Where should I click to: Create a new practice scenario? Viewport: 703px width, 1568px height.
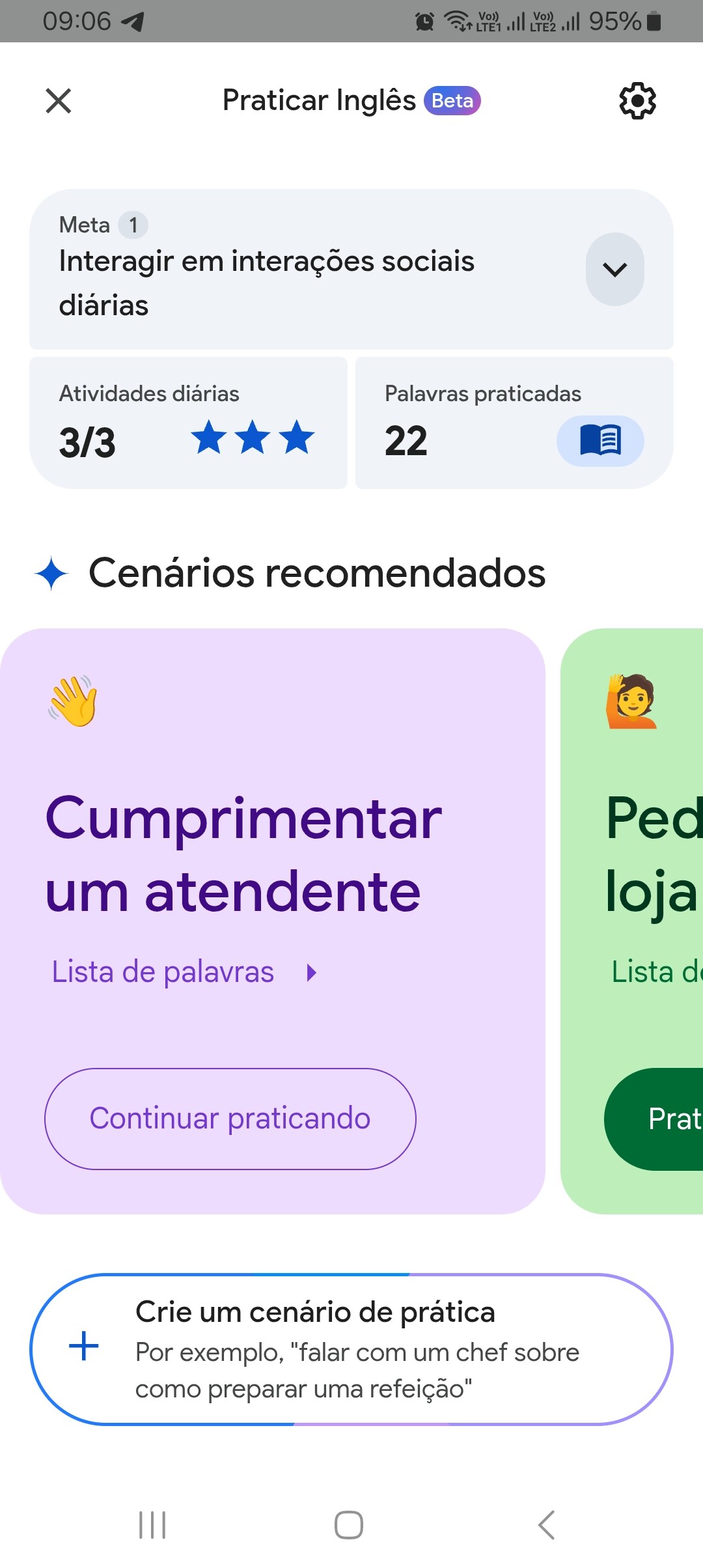(351, 1349)
